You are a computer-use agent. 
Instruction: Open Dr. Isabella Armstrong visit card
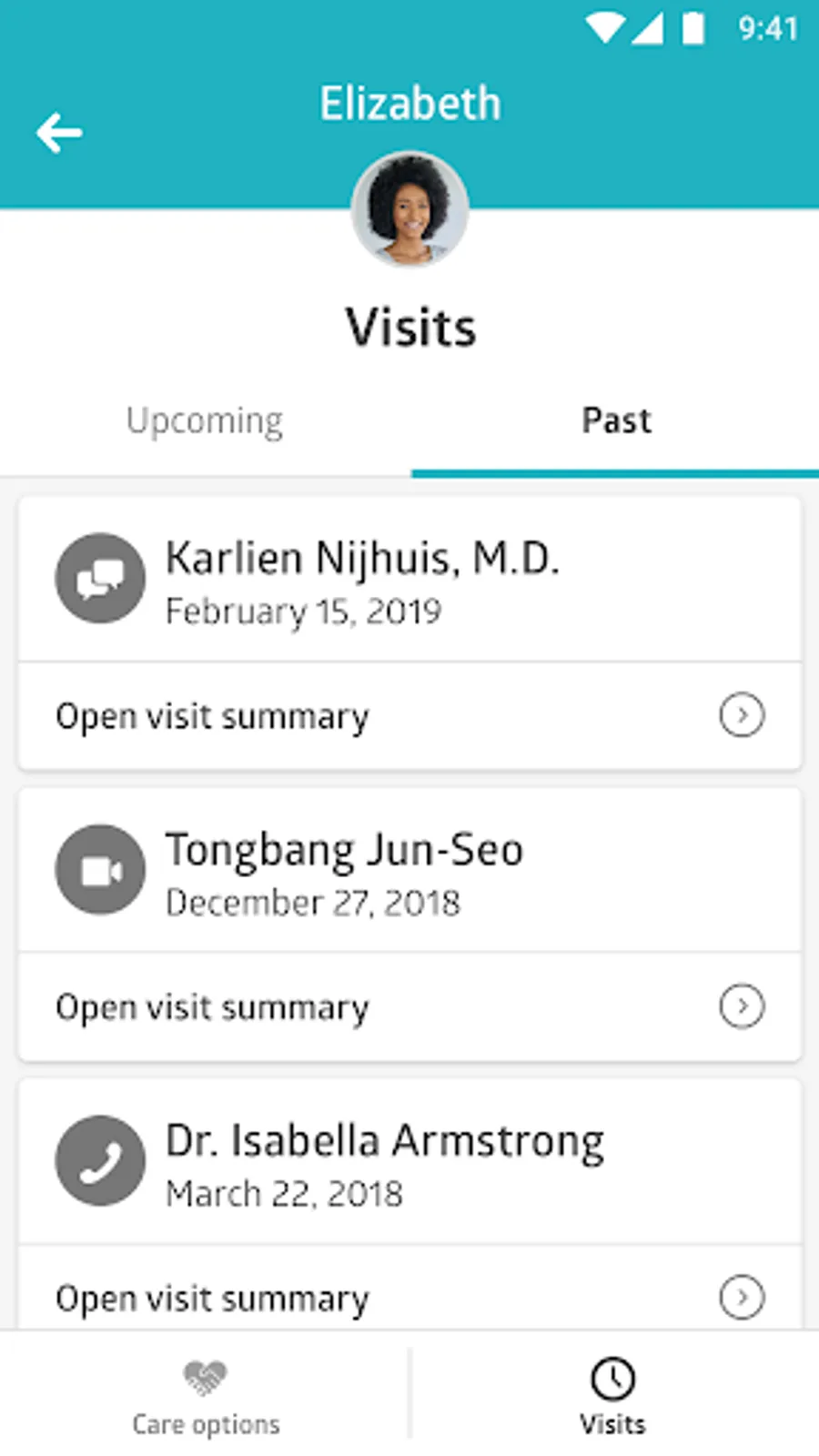pos(409,1162)
